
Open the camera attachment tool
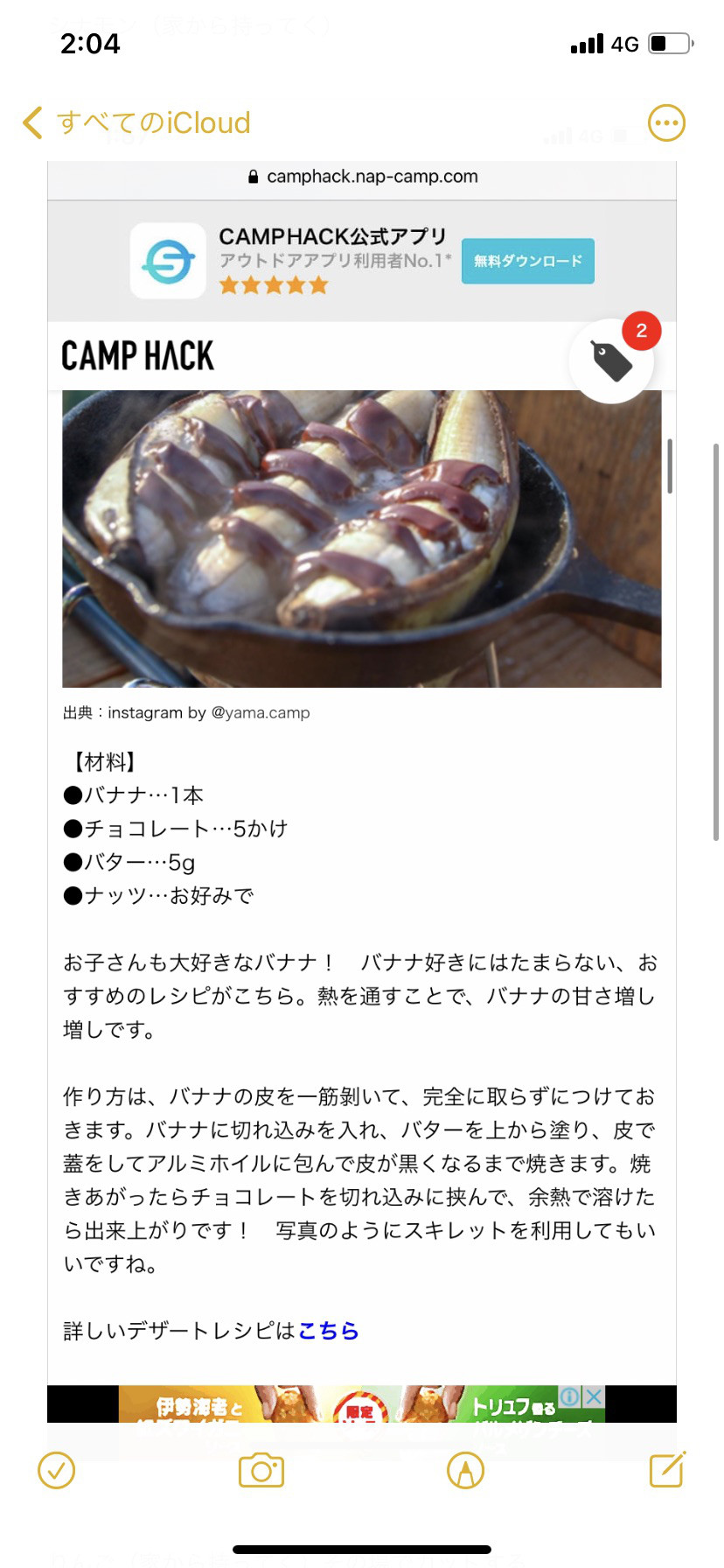(x=261, y=1471)
